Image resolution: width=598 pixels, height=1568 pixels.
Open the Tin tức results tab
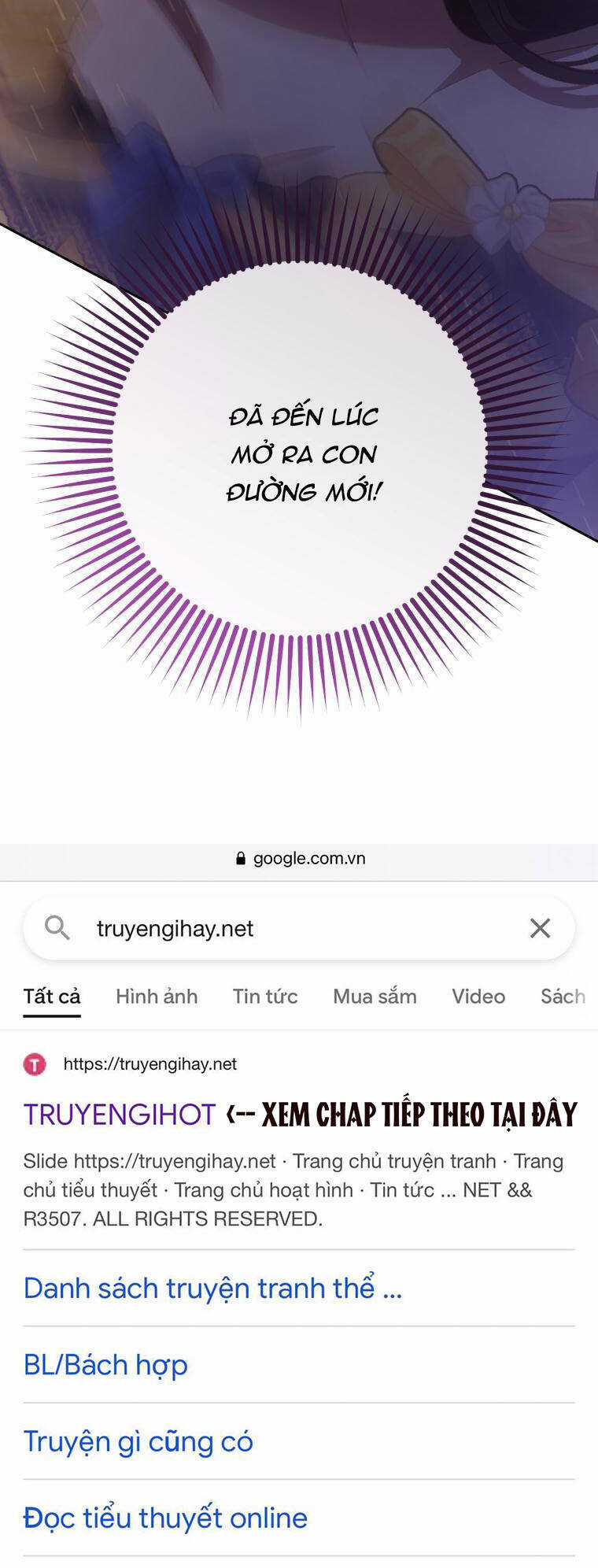tap(265, 996)
